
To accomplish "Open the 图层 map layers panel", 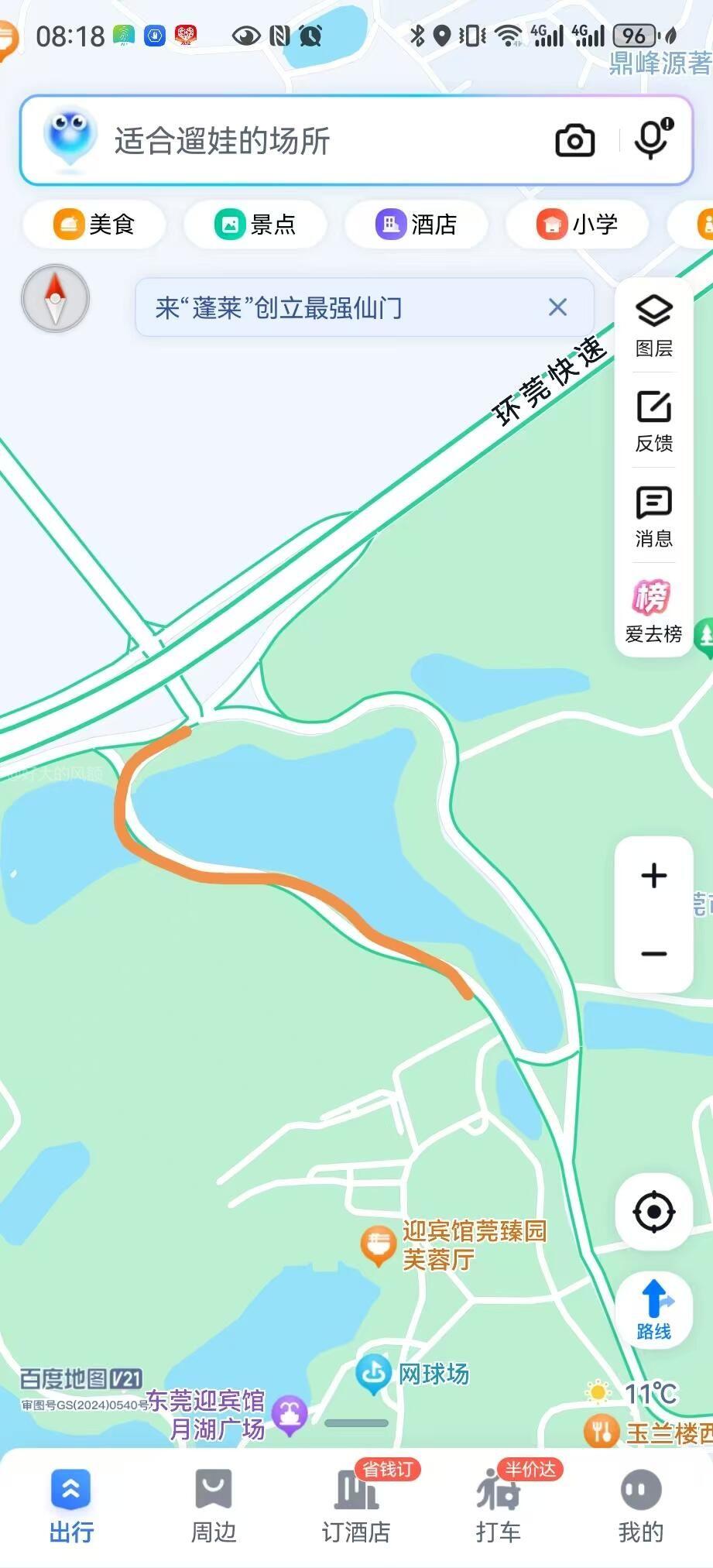I will click(654, 325).
